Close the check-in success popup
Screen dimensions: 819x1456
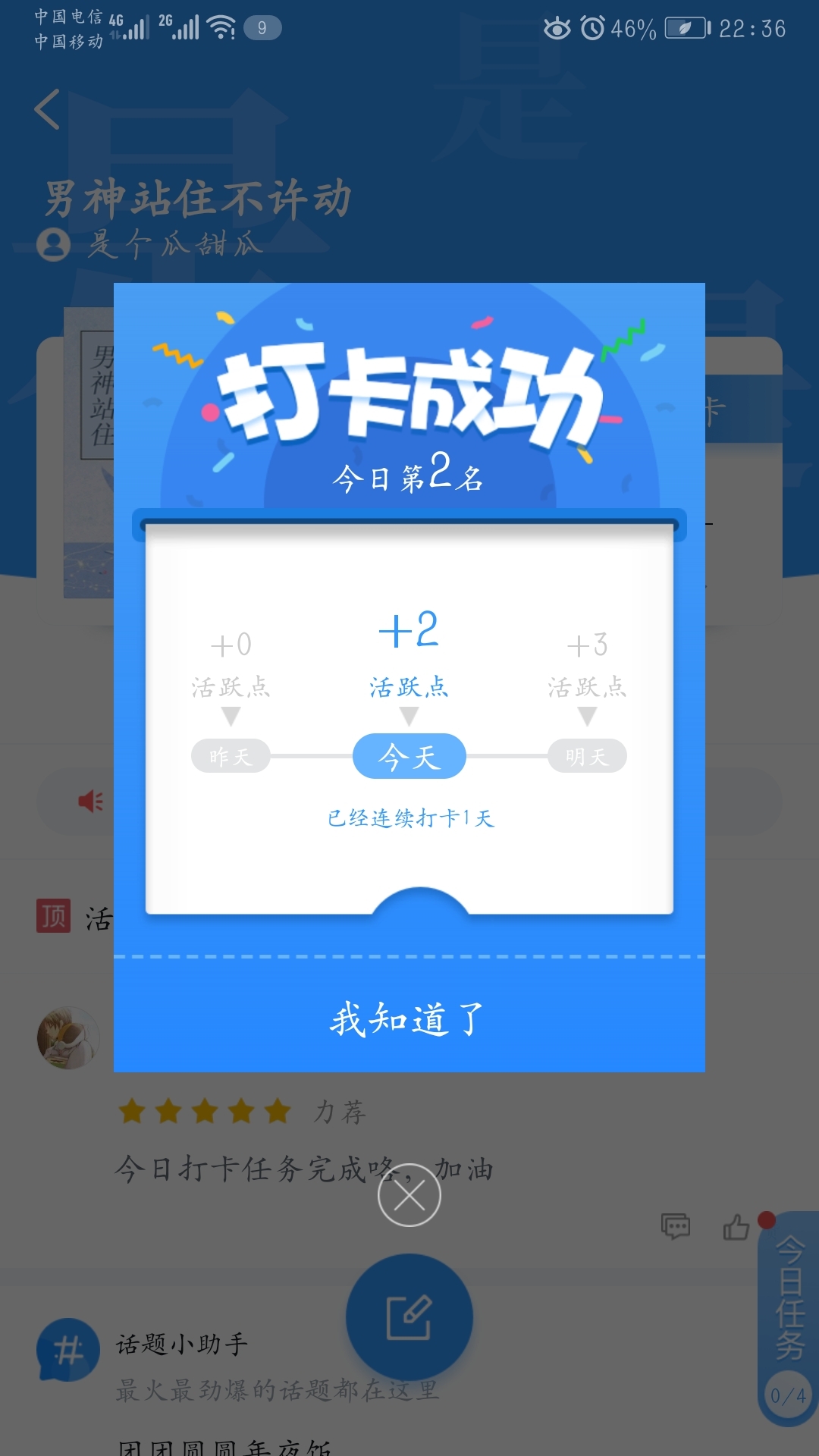(x=409, y=1196)
